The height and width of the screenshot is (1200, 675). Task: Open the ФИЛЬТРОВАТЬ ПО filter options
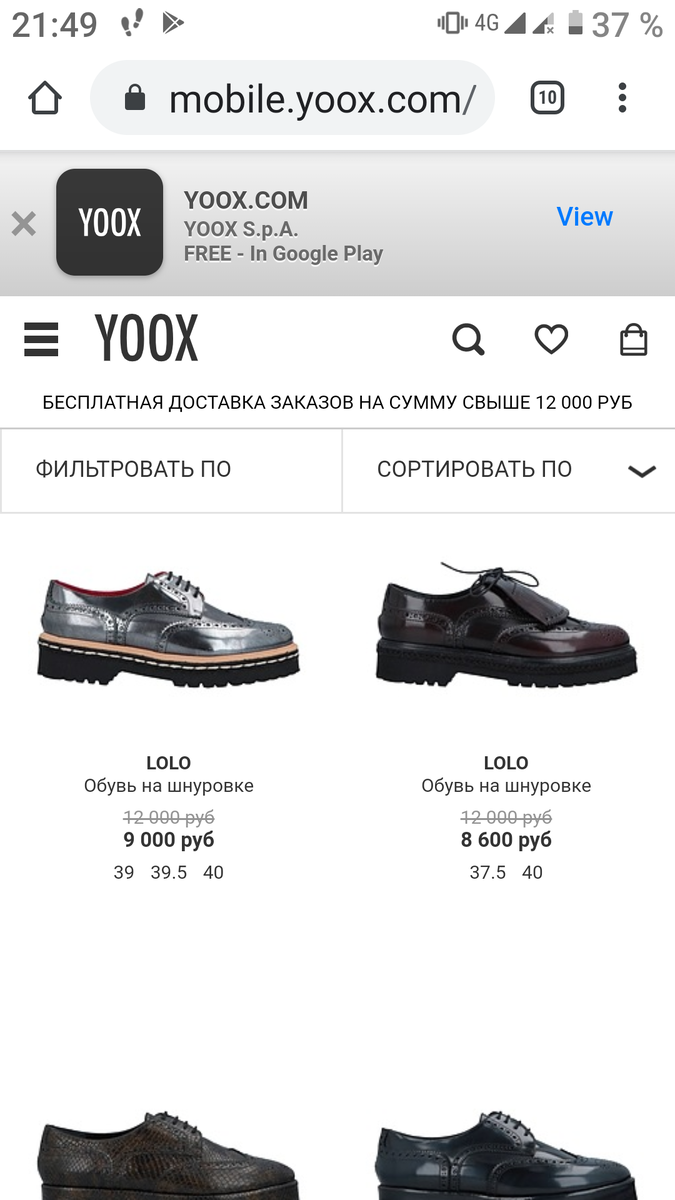(171, 469)
